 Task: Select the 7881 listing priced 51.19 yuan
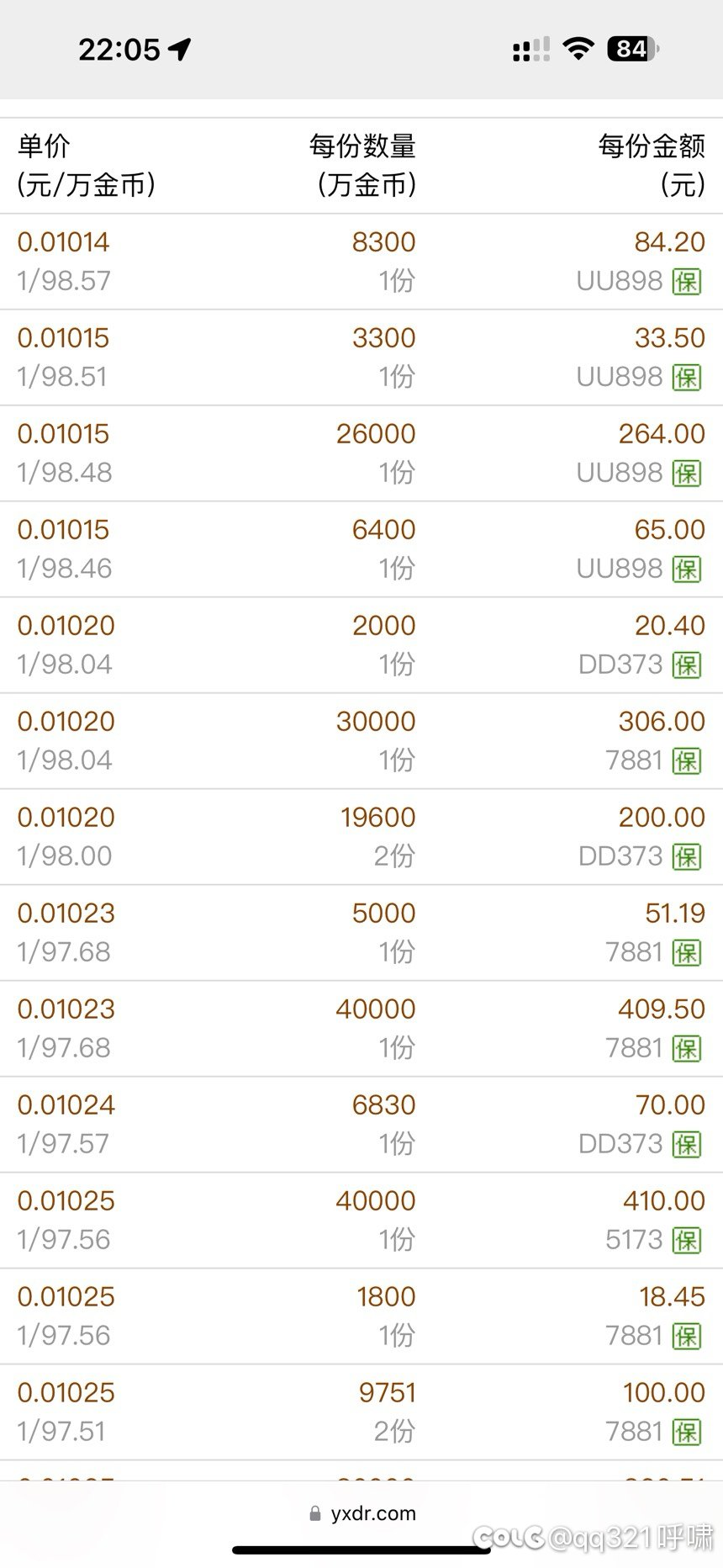point(361,933)
